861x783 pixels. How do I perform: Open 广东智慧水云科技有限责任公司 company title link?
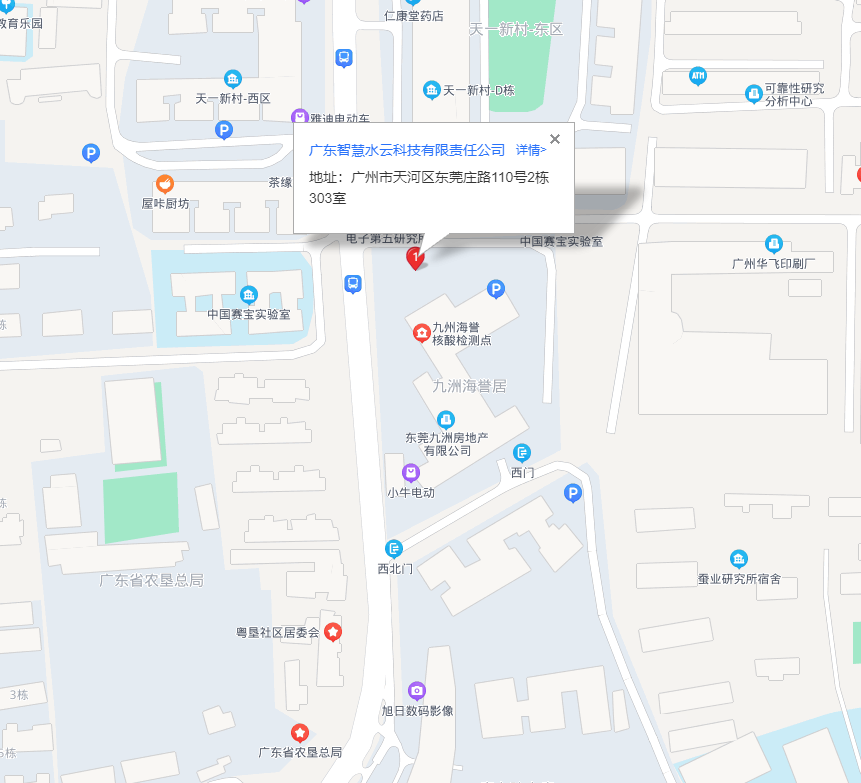[407, 150]
